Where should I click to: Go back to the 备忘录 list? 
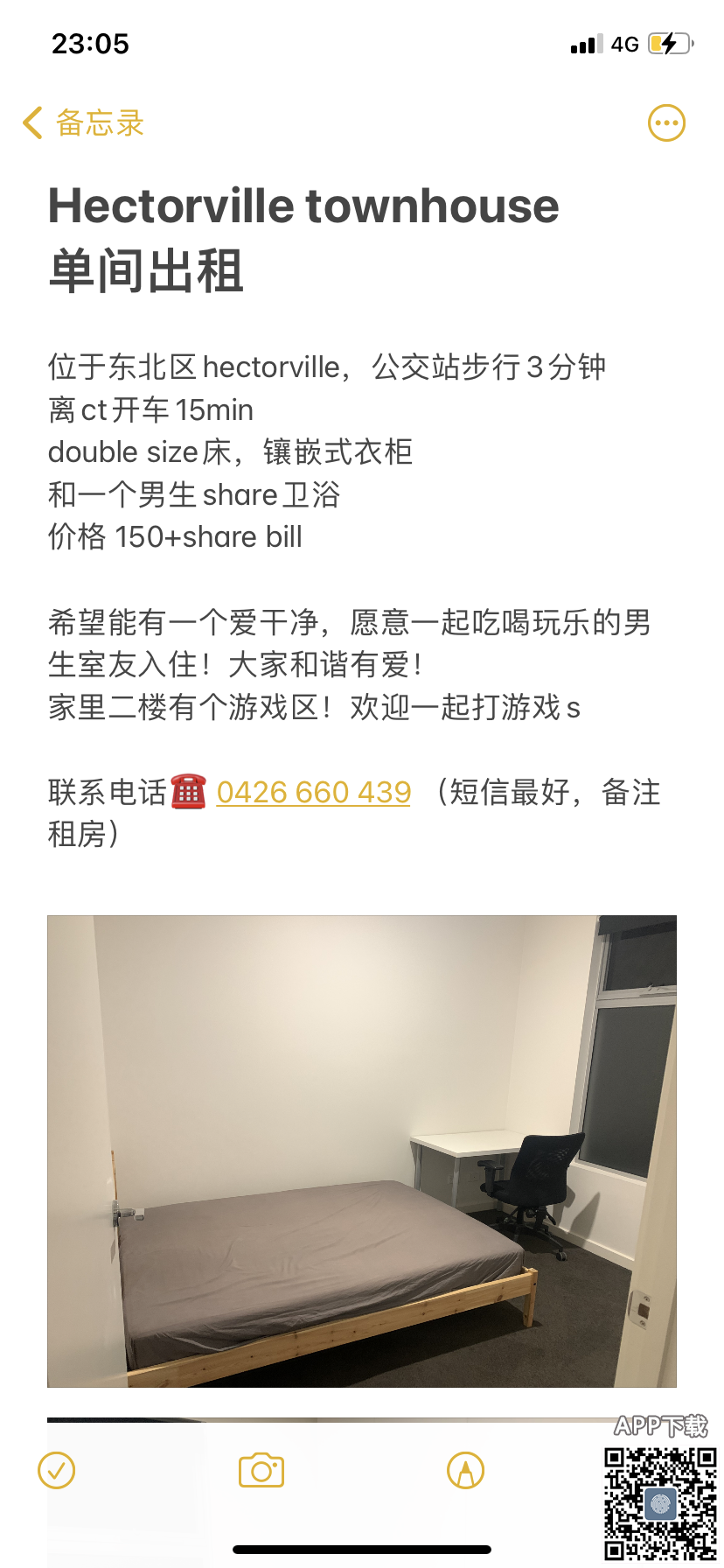click(83, 123)
